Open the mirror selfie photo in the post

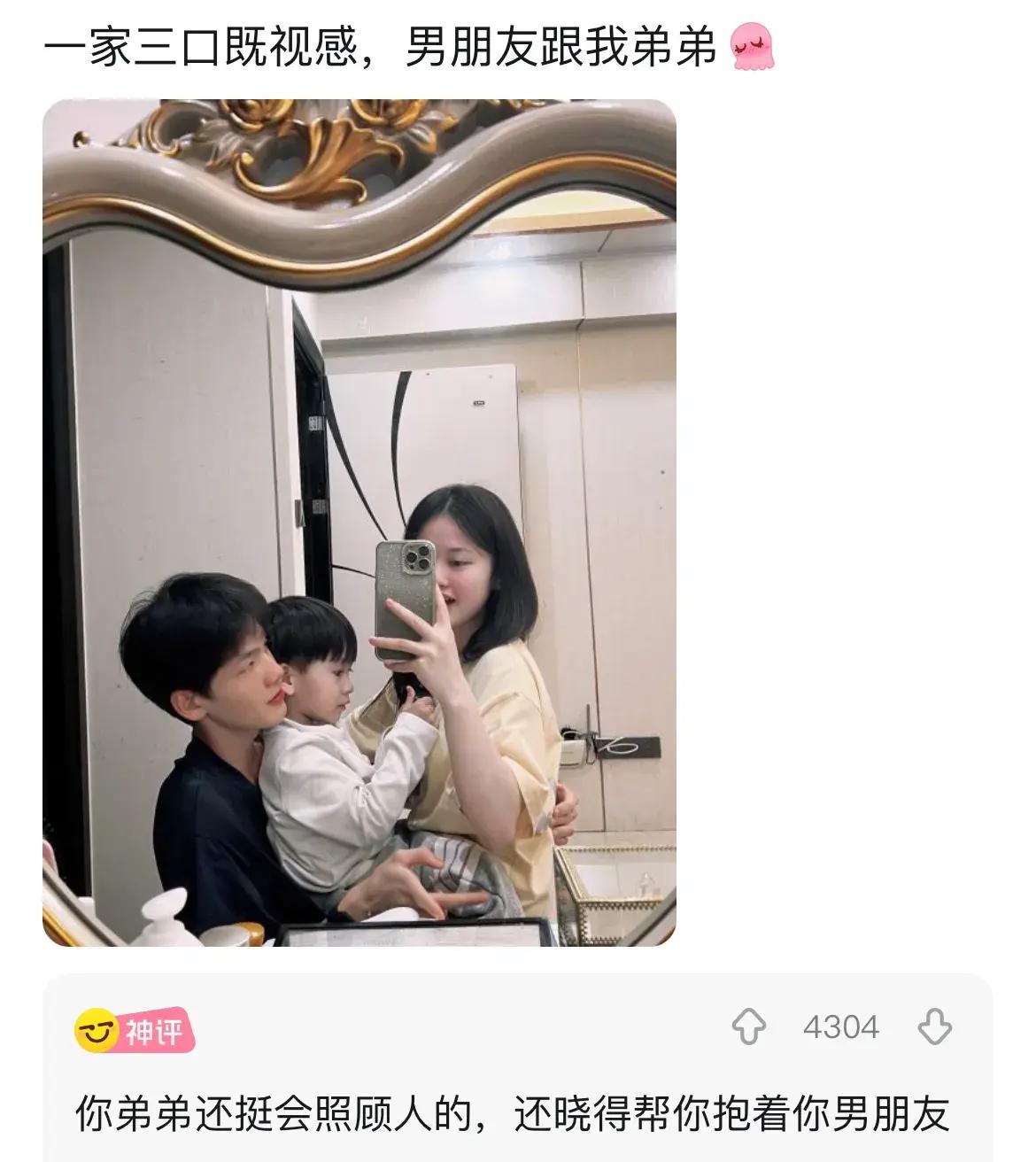pyautogui.click(x=359, y=523)
